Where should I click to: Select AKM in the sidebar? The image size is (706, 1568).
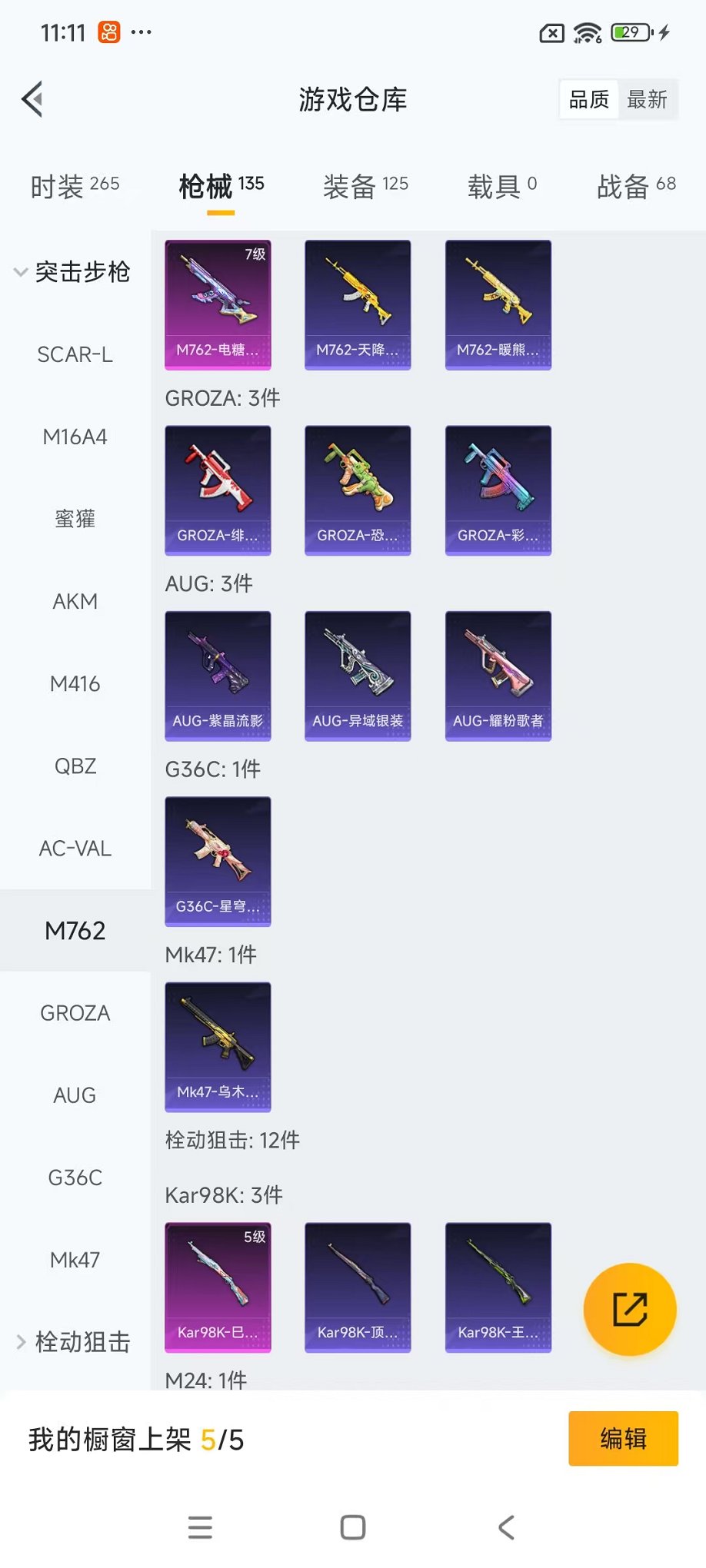(75, 601)
